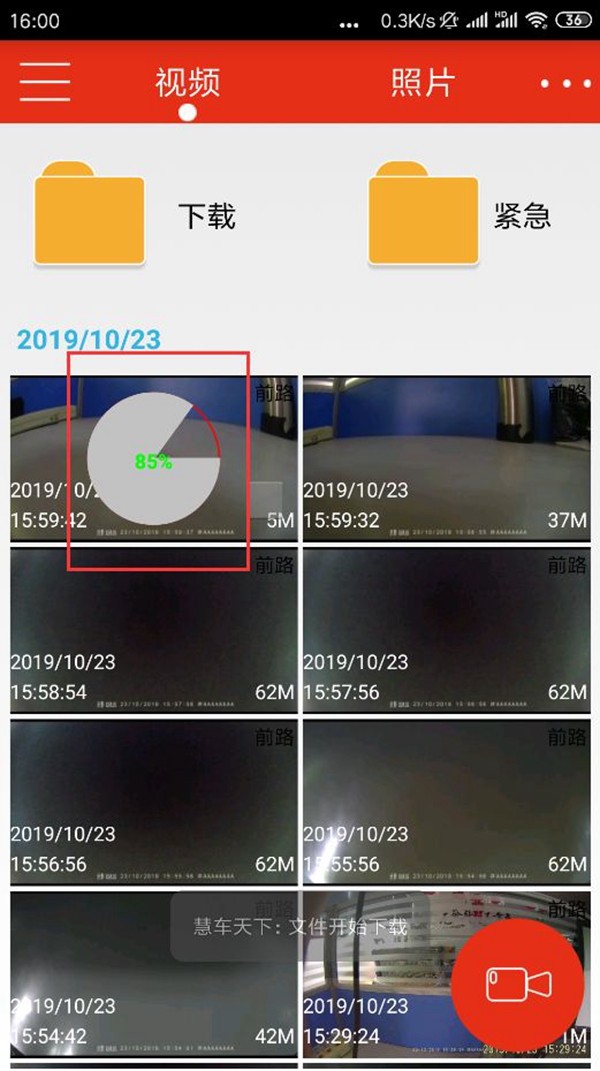This screenshot has height=1071, width=600.
Task: Open the hamburger drawer menu
Action: coord(45,82)
